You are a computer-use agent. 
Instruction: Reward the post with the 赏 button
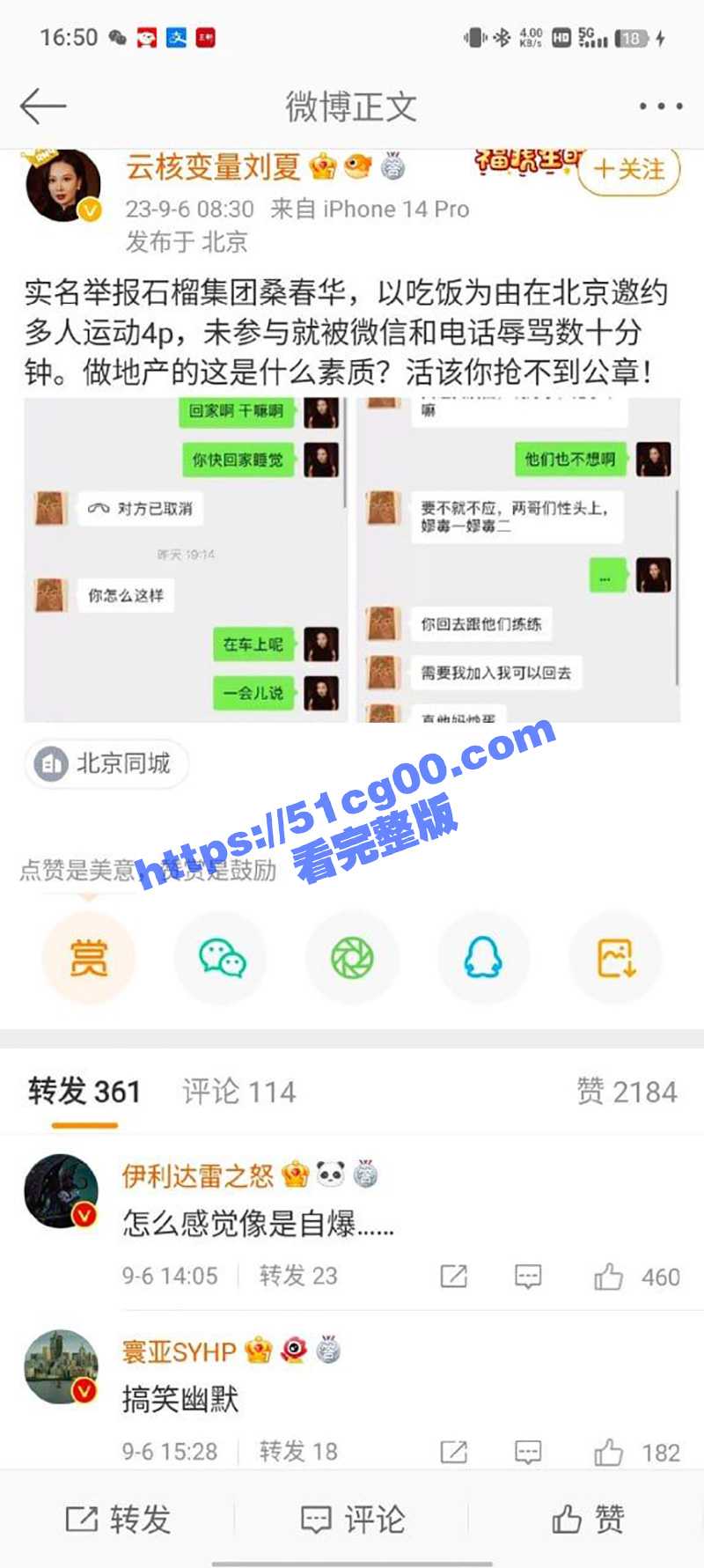[x=88, y=958]
